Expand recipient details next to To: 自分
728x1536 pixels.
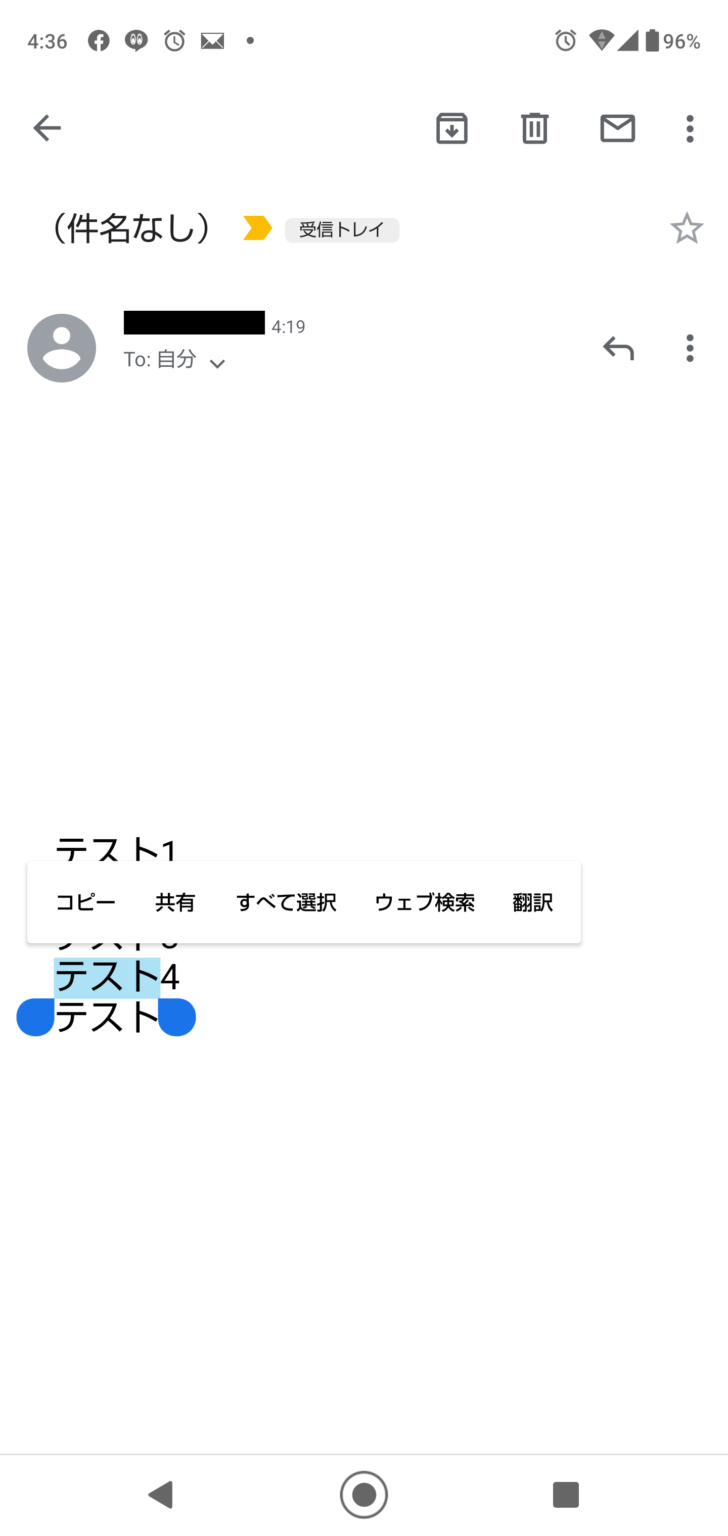pyautogui.click(x=217, y=363)
